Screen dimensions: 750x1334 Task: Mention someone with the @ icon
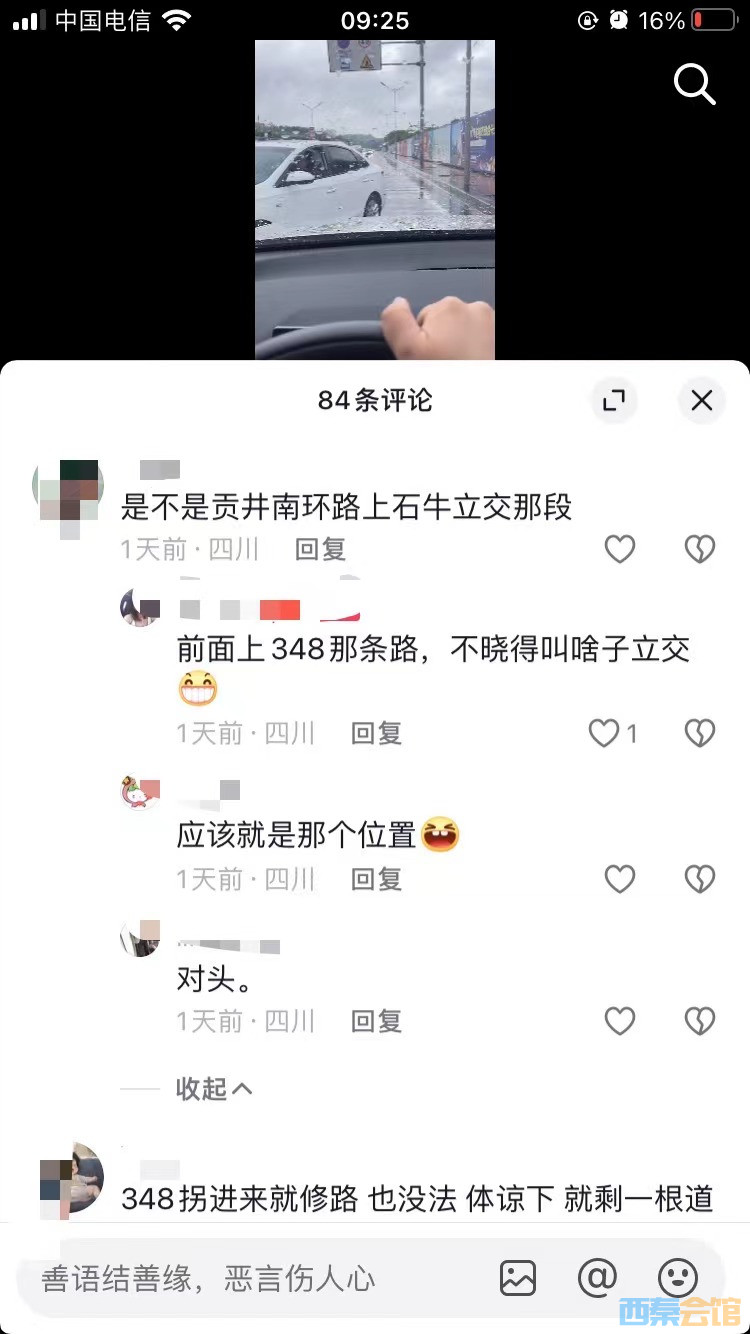coord(597,1278)
